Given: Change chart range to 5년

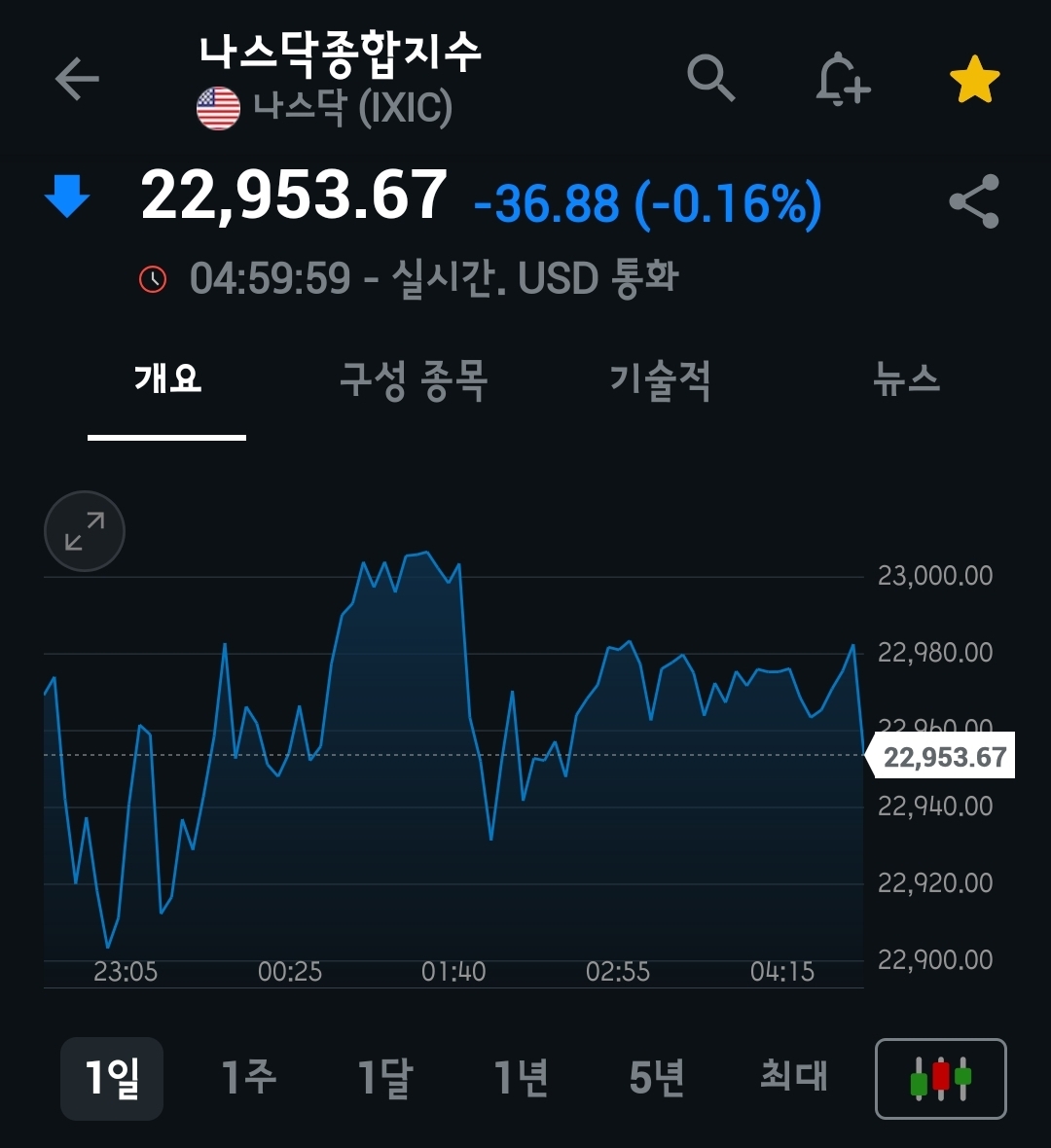Looking at the screenshot, I should point(657,1078).
